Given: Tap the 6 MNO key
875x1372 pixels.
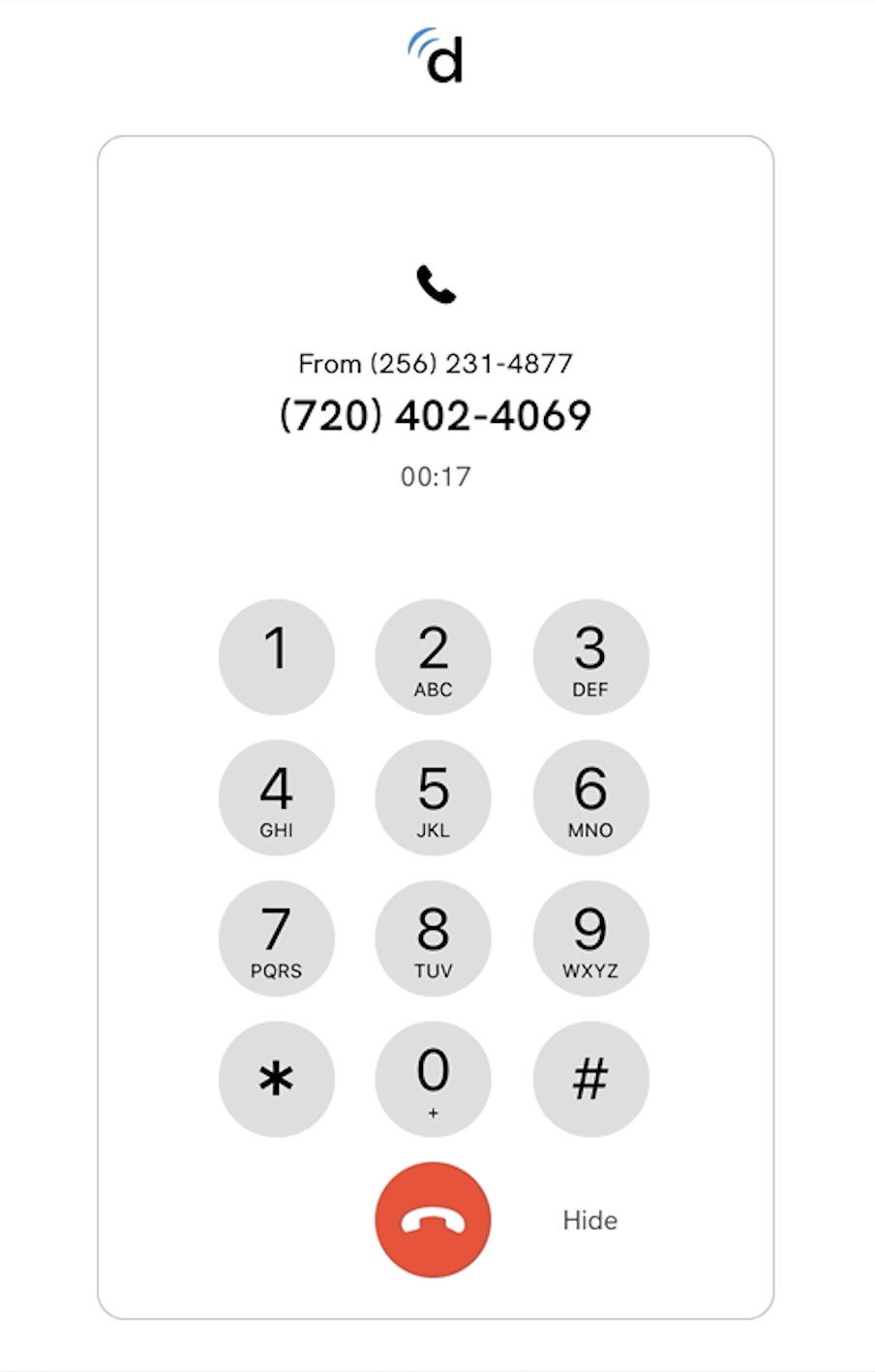Looking at the screenshot, I should [590, 797].
